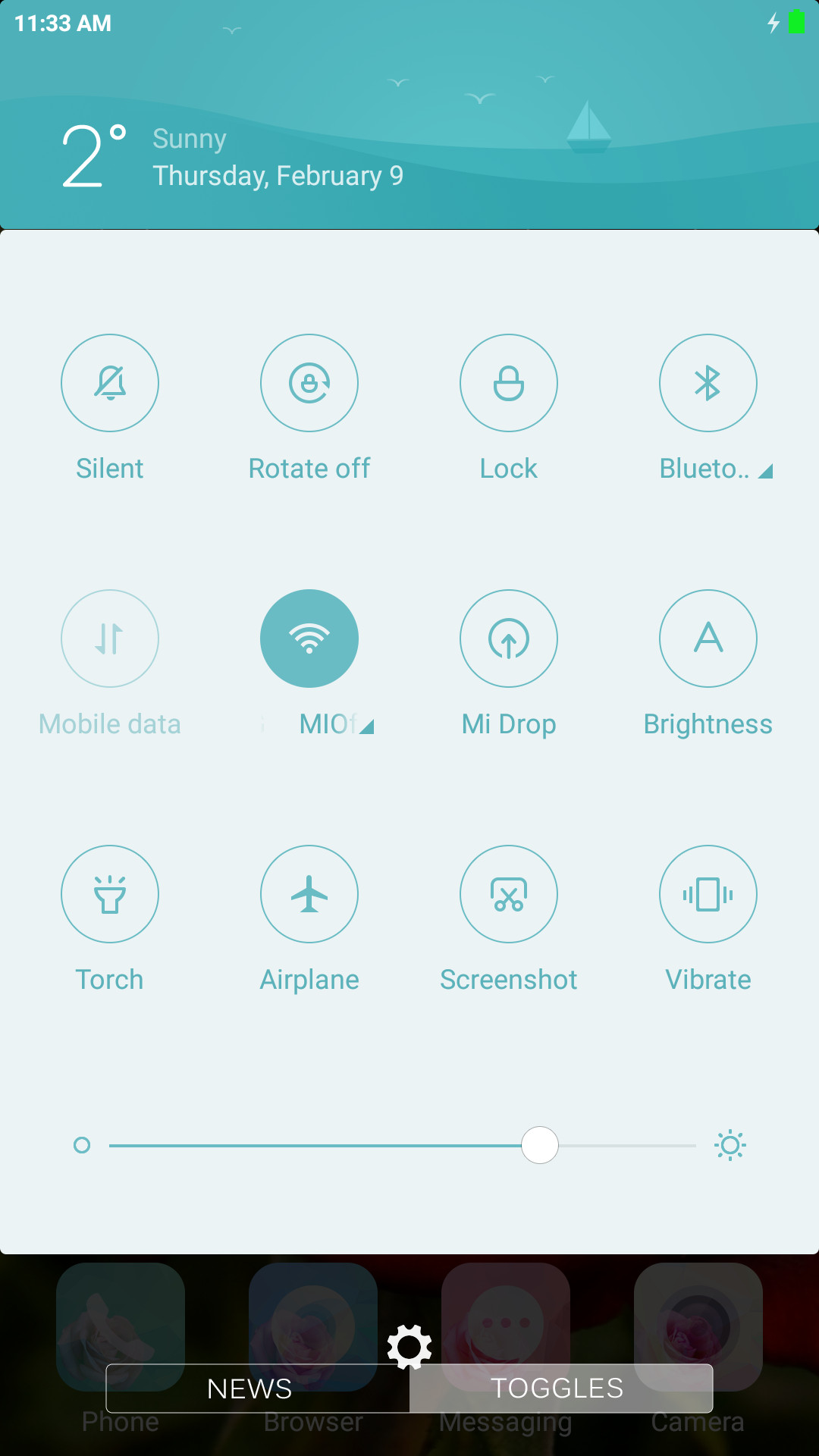Image resolution: width=819 pixels, height=1456 pixels.
Task: Open Mi Drop
Action: point(509,639)
